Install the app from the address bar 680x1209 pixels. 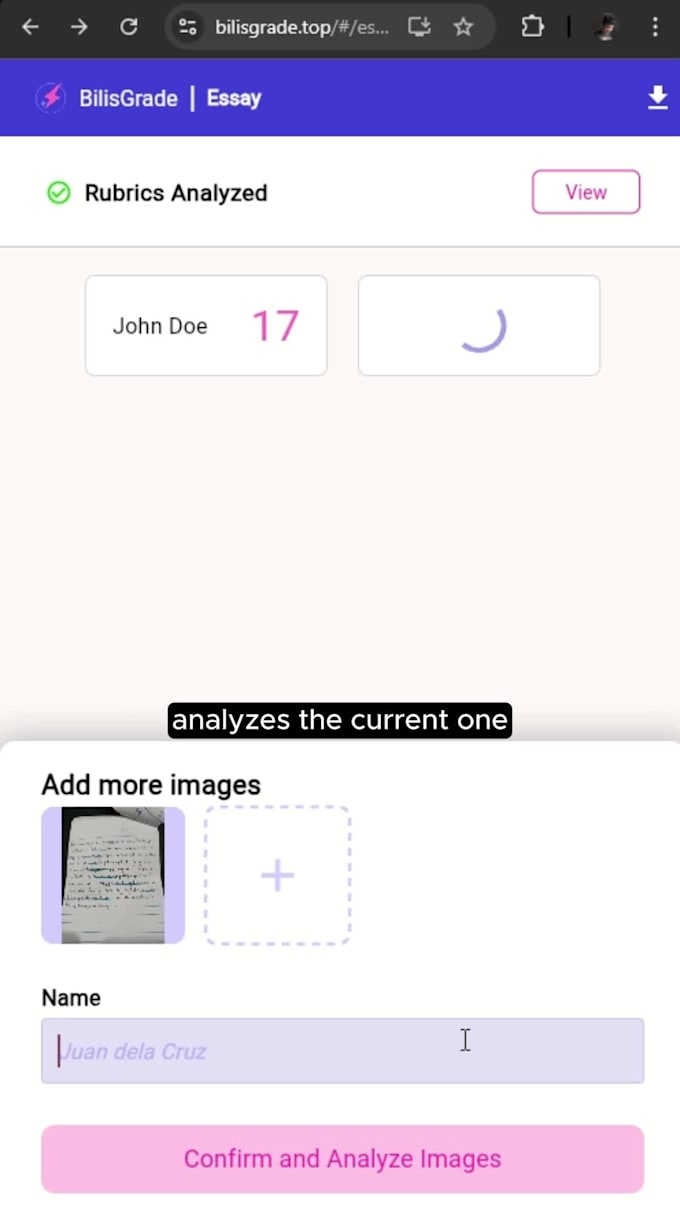[x=419, y=27]
